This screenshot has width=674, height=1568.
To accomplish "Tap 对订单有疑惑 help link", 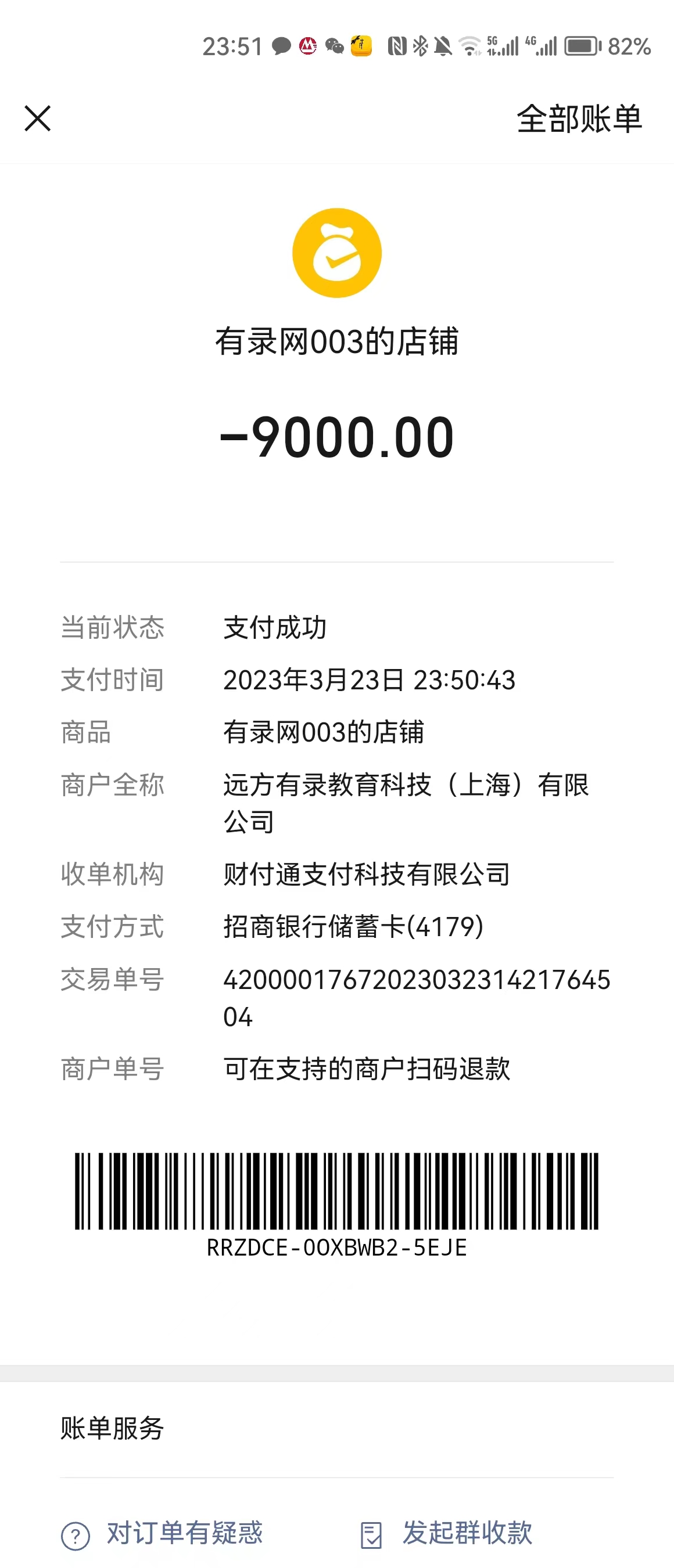I will pos(163,1533).
